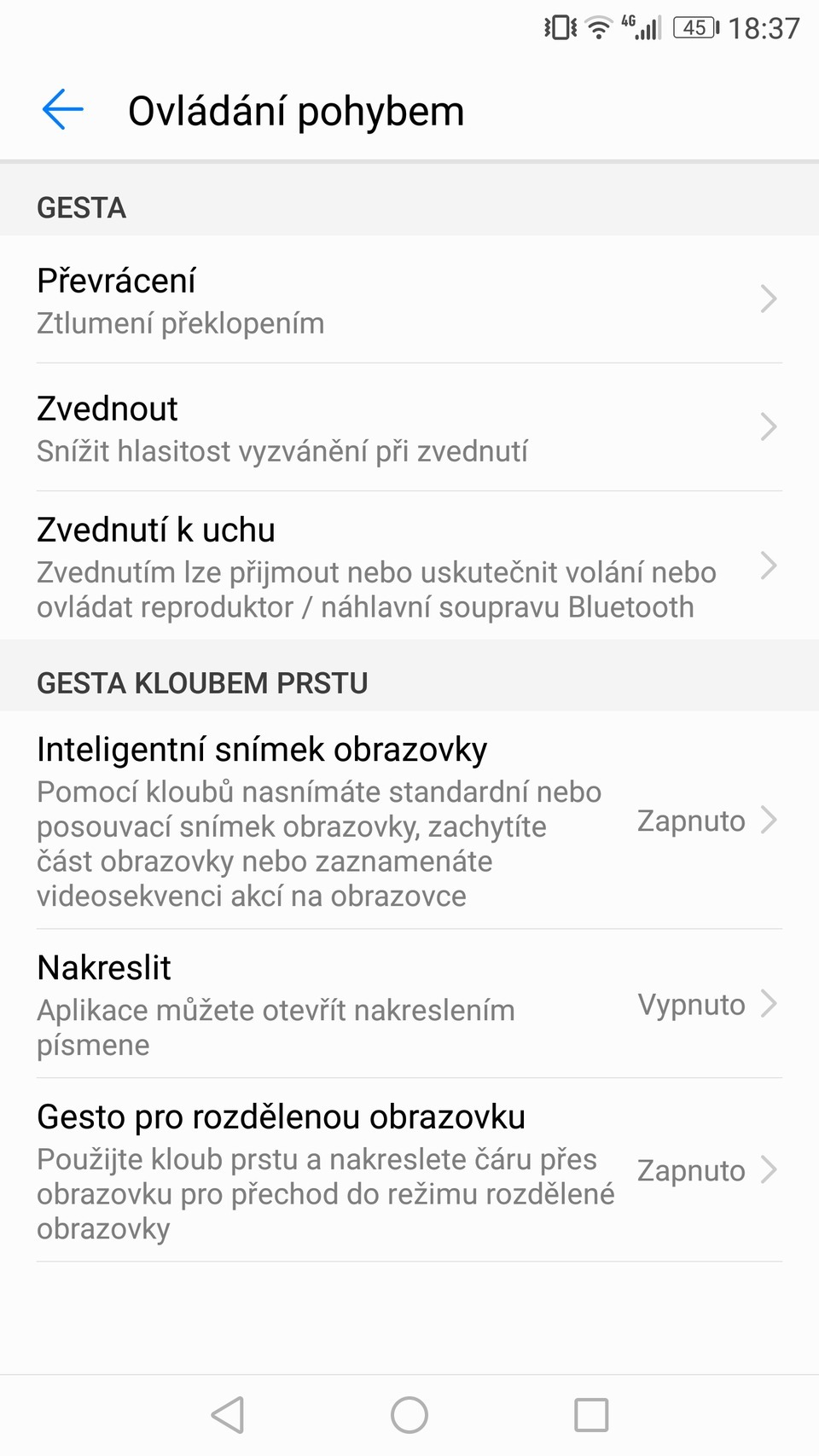Turn off Gesto pro rozdělenou obrazovku

[692, 1170]
